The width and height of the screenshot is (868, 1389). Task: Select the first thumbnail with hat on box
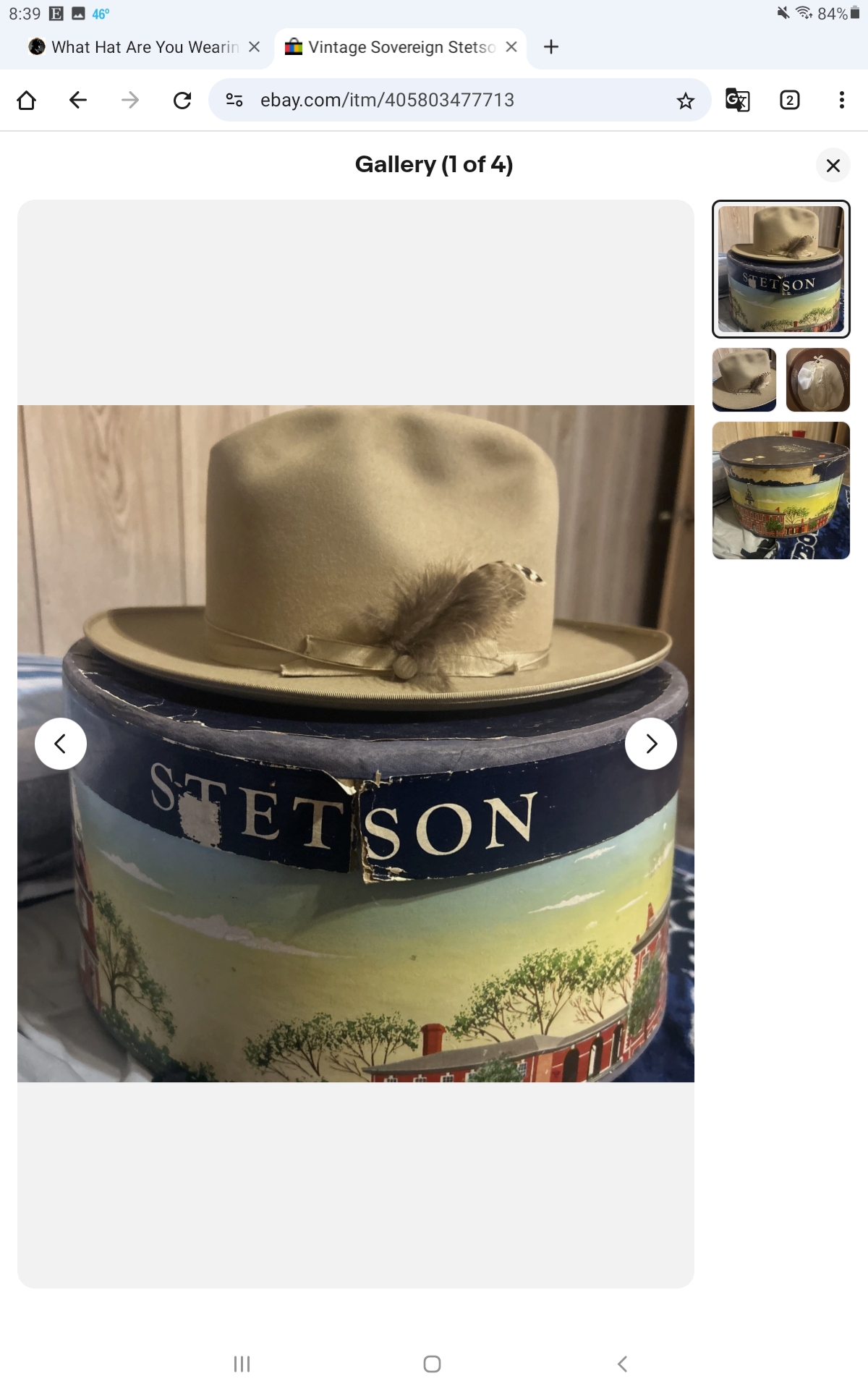pyautogui.click(x=781, y=269)
